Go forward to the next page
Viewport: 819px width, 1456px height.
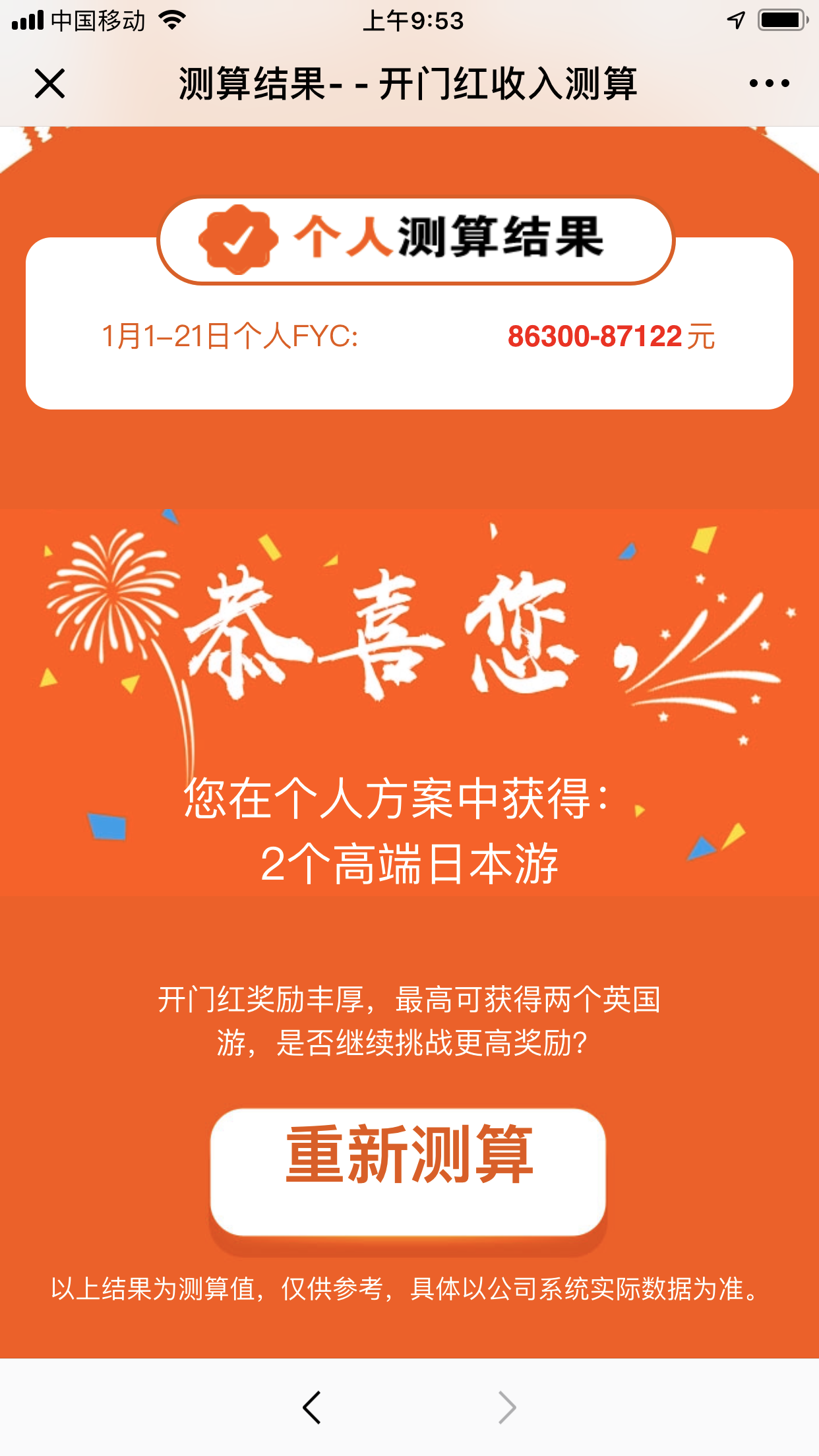pos(506,1407)
